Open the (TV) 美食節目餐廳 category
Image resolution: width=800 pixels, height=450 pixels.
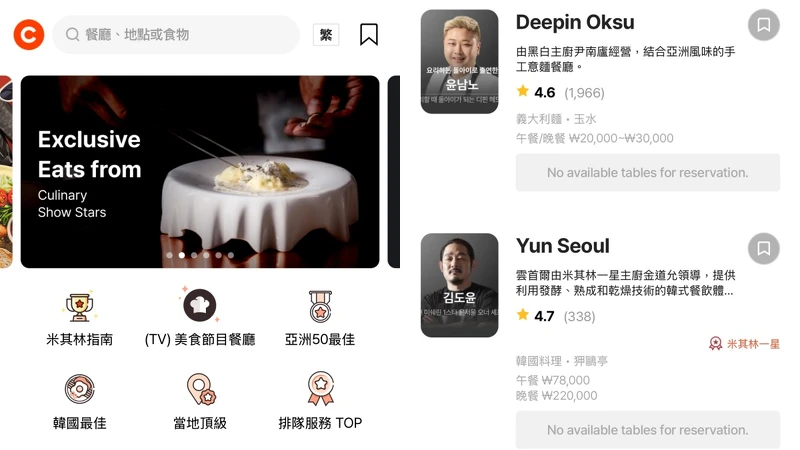click(x=200, y=317)
